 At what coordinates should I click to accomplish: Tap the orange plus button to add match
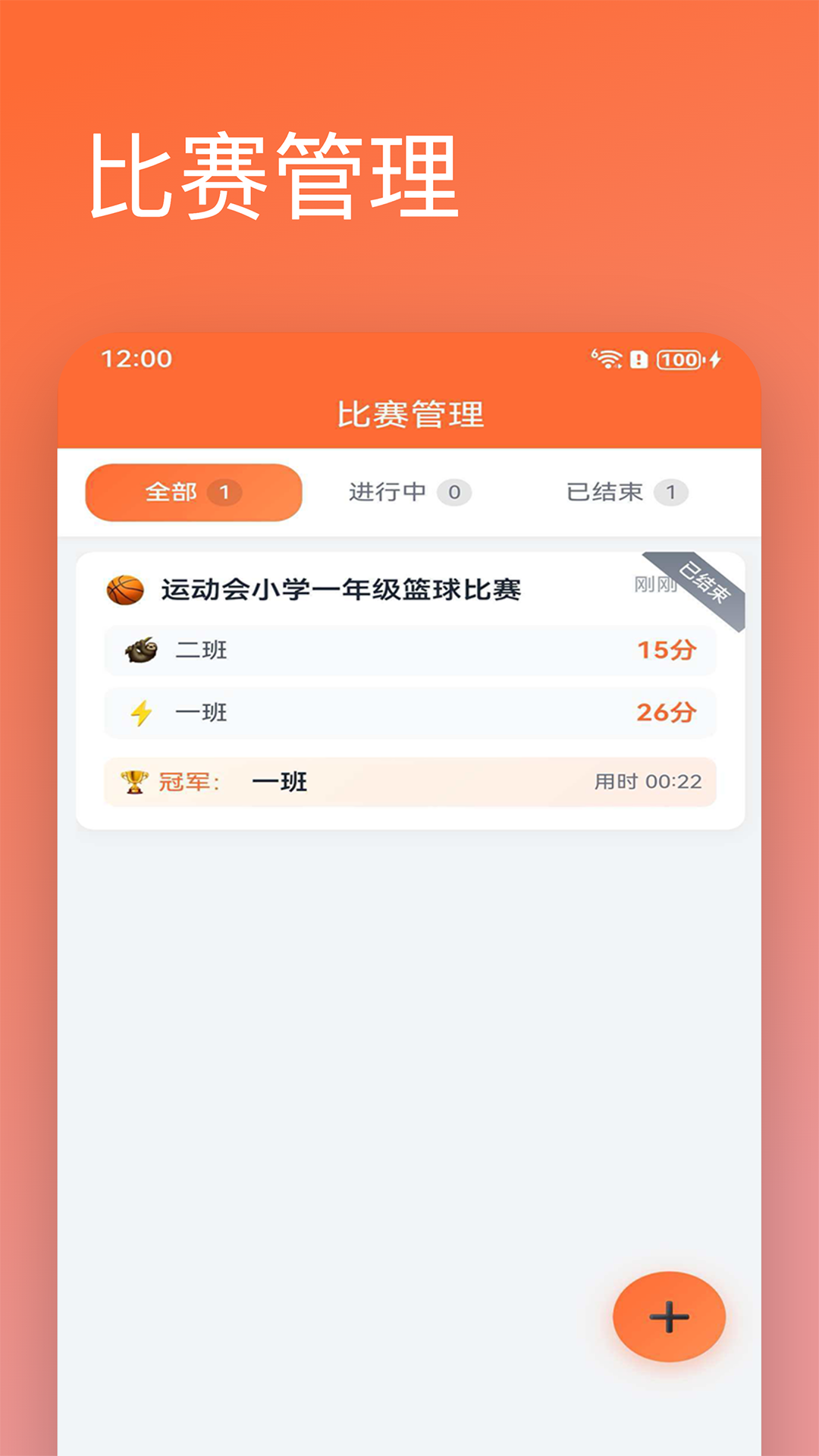click(668, 1316)
